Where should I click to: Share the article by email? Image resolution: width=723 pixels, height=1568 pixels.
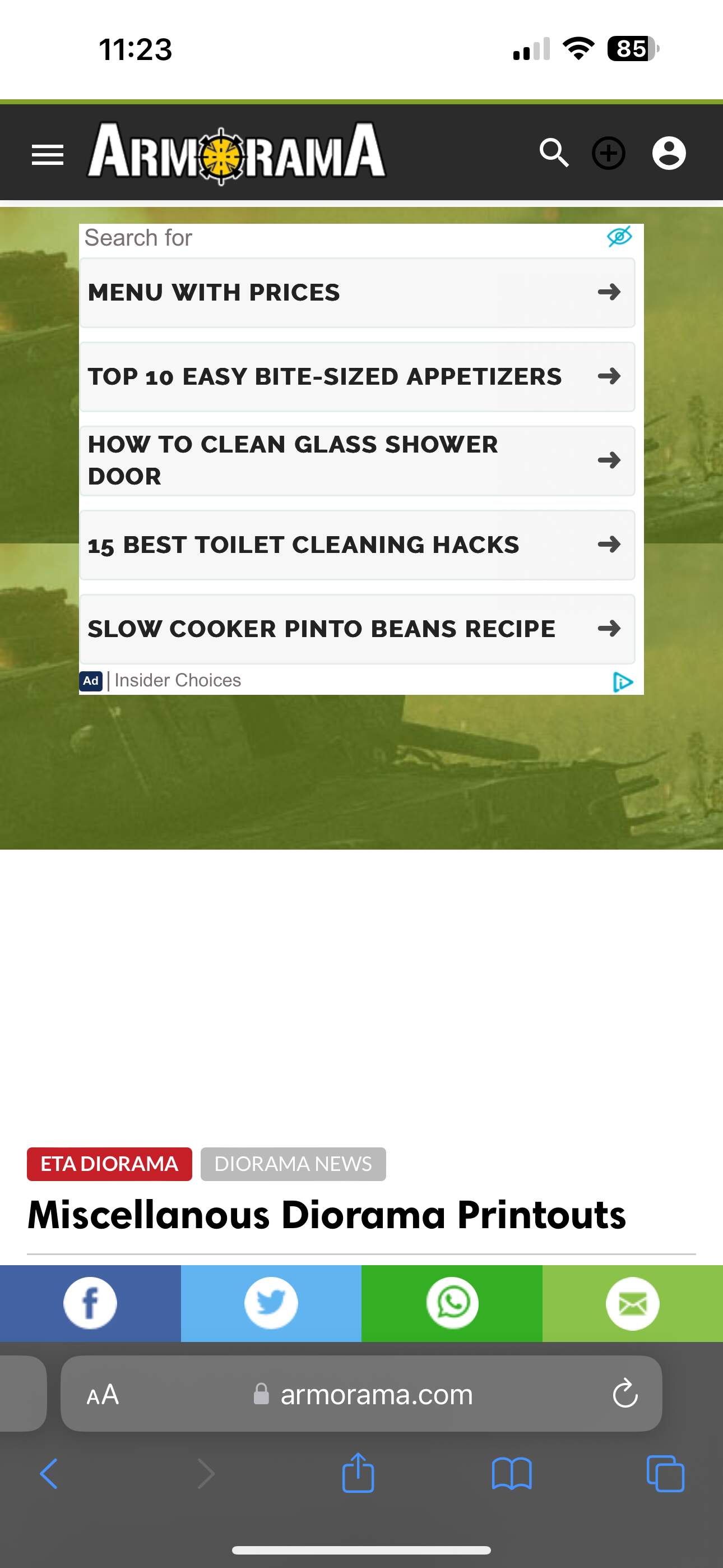coord(632,1303)
